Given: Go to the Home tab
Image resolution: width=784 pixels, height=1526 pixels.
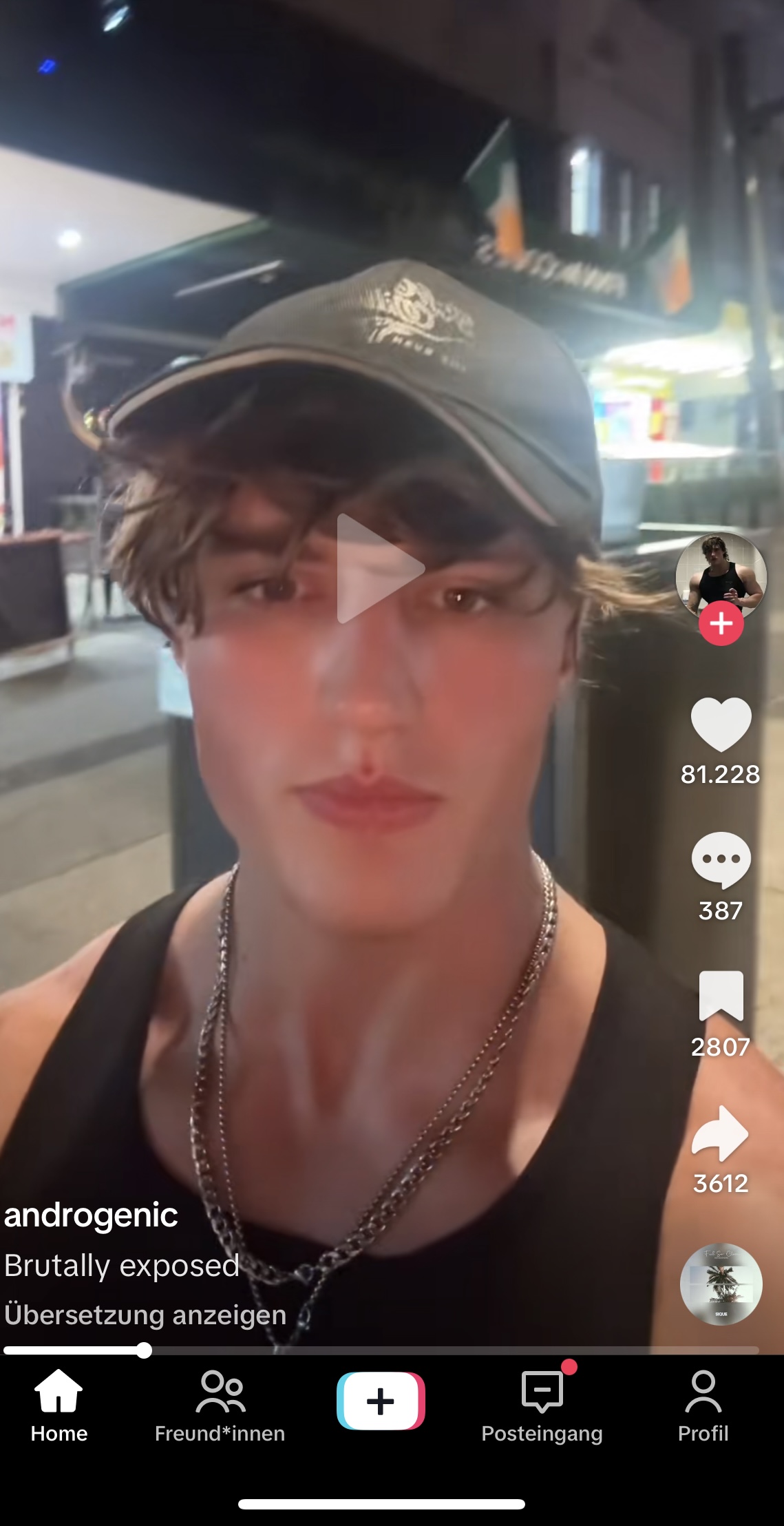Looking at the screenshot, I should (x=59, y=1406).
